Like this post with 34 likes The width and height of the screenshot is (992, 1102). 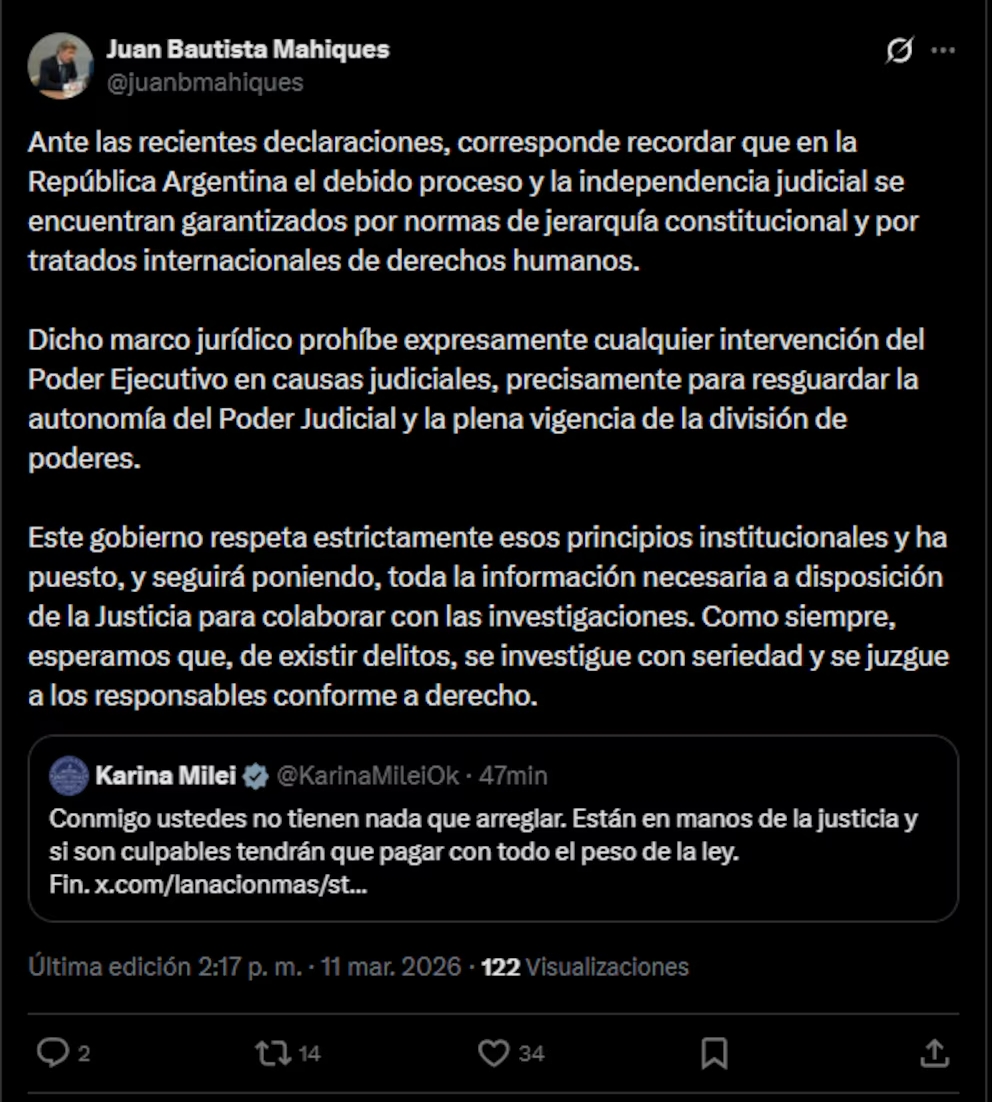tap(494, 1052)
